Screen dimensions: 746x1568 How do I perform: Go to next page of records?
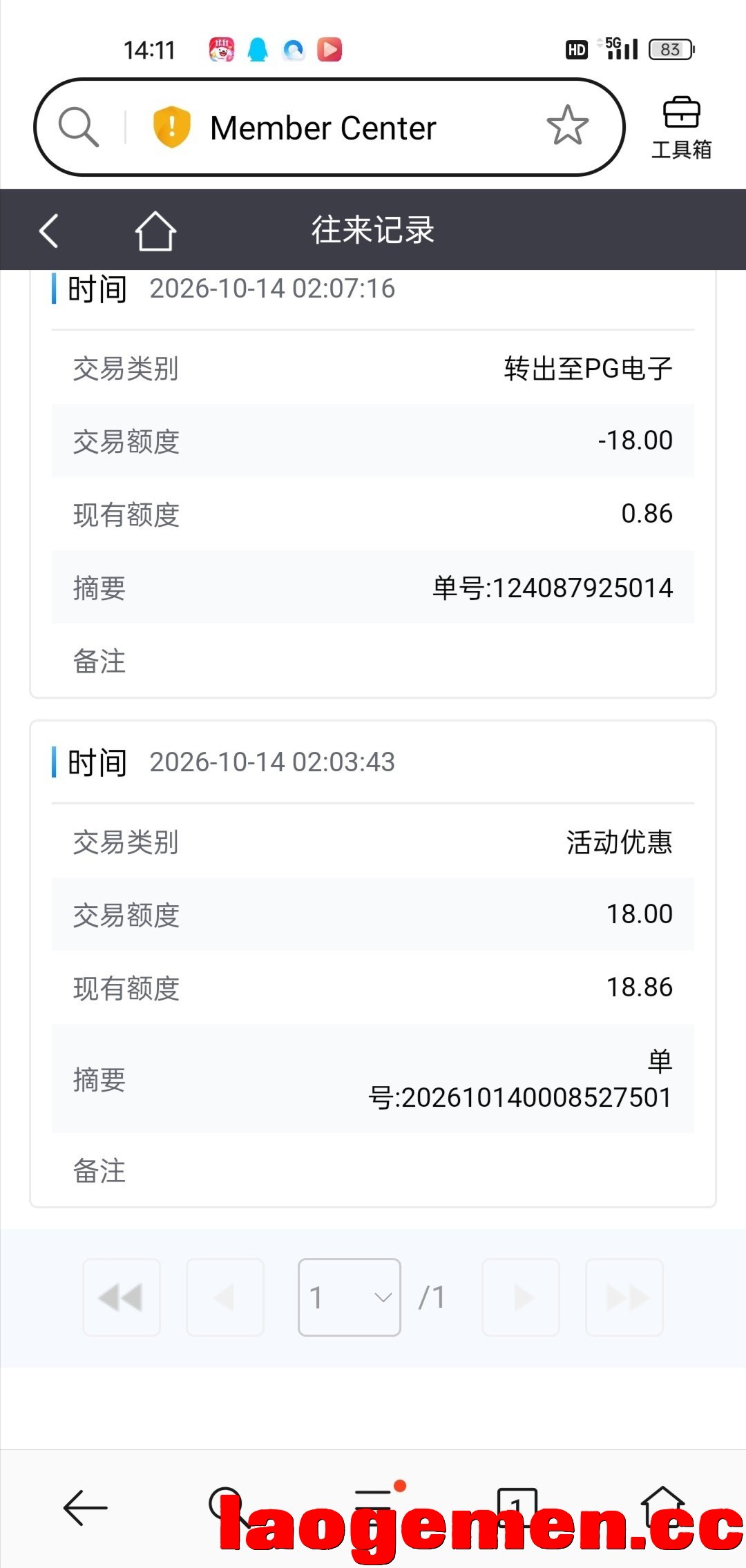(x=521, y=1297)
